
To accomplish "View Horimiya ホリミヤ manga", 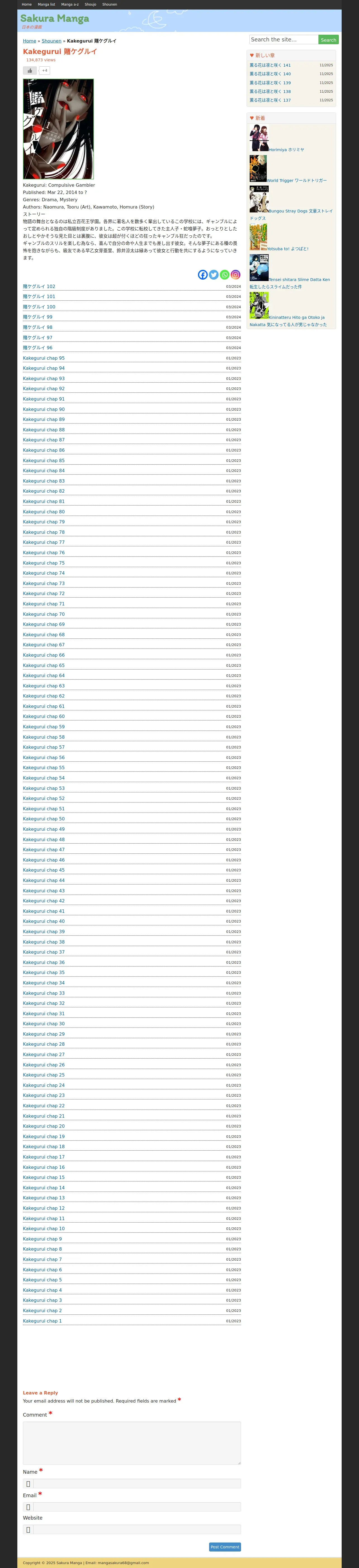I will (286, 150).
